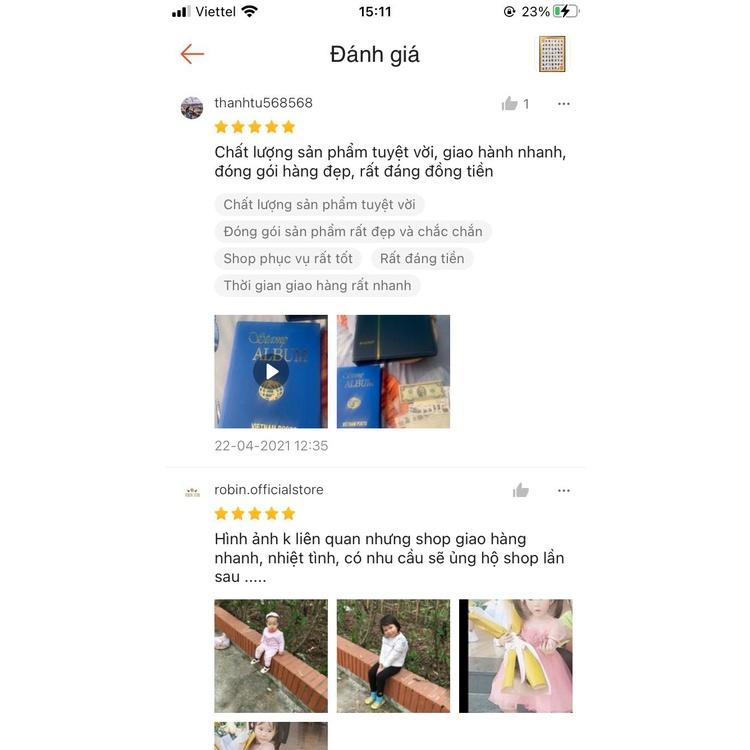Like the review by thanhtu568568
The image size is (750, 750).
[510, 104]
